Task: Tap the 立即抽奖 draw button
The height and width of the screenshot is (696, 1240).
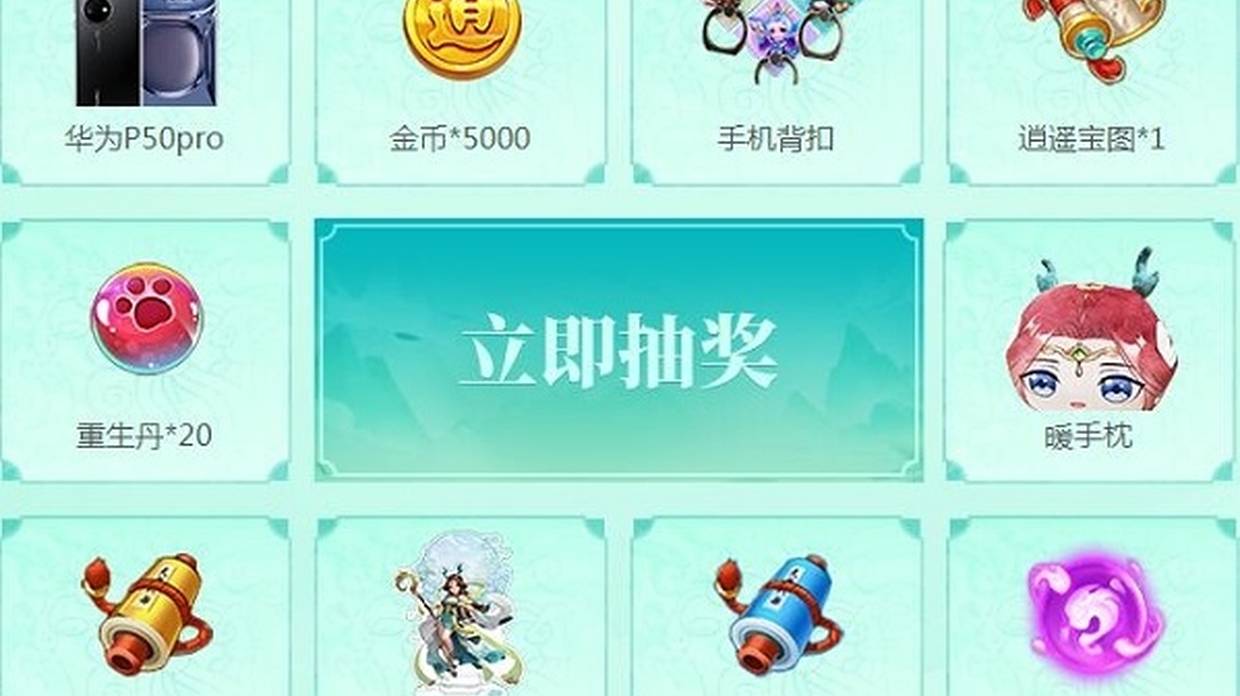Action: pyautogui.click(x=618, y=350)
